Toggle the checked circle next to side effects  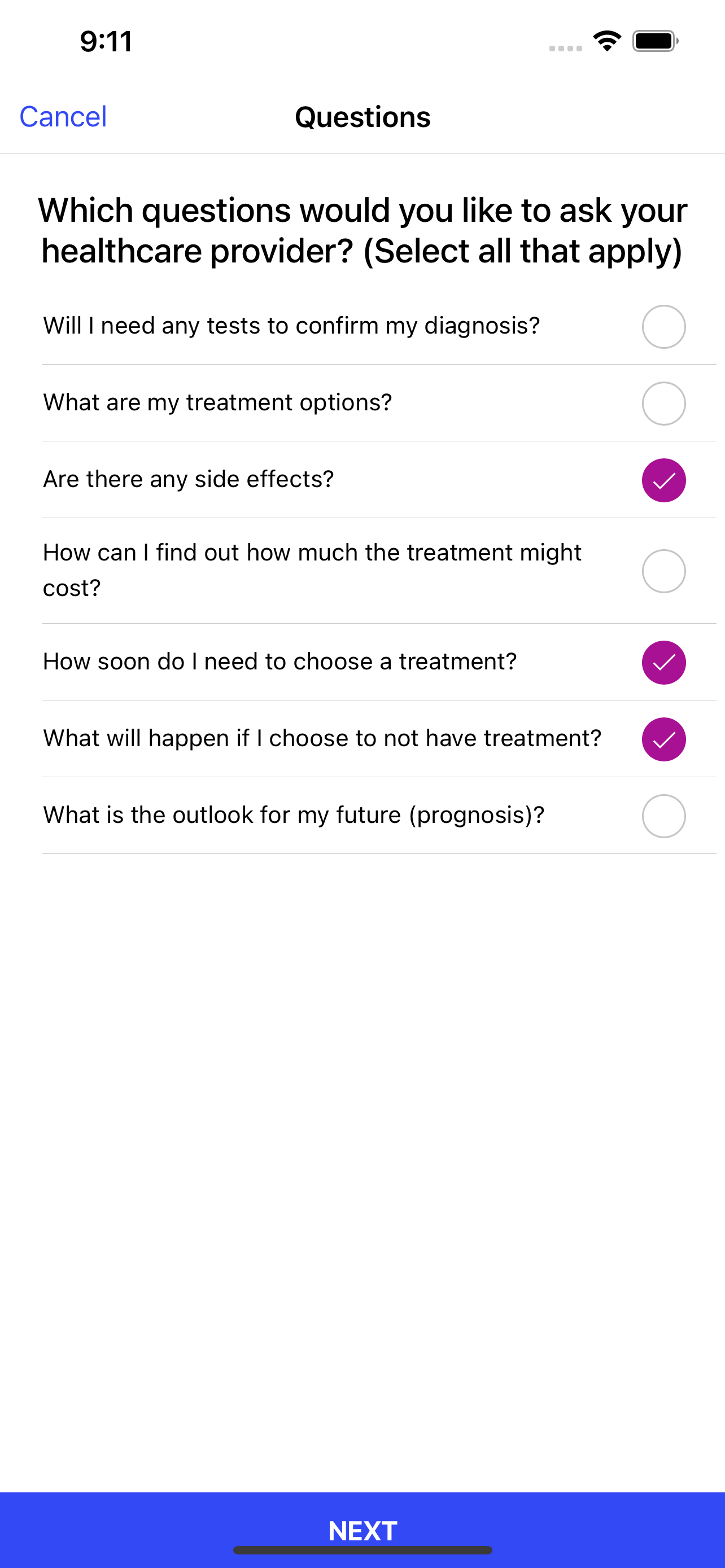pos(663,480)
